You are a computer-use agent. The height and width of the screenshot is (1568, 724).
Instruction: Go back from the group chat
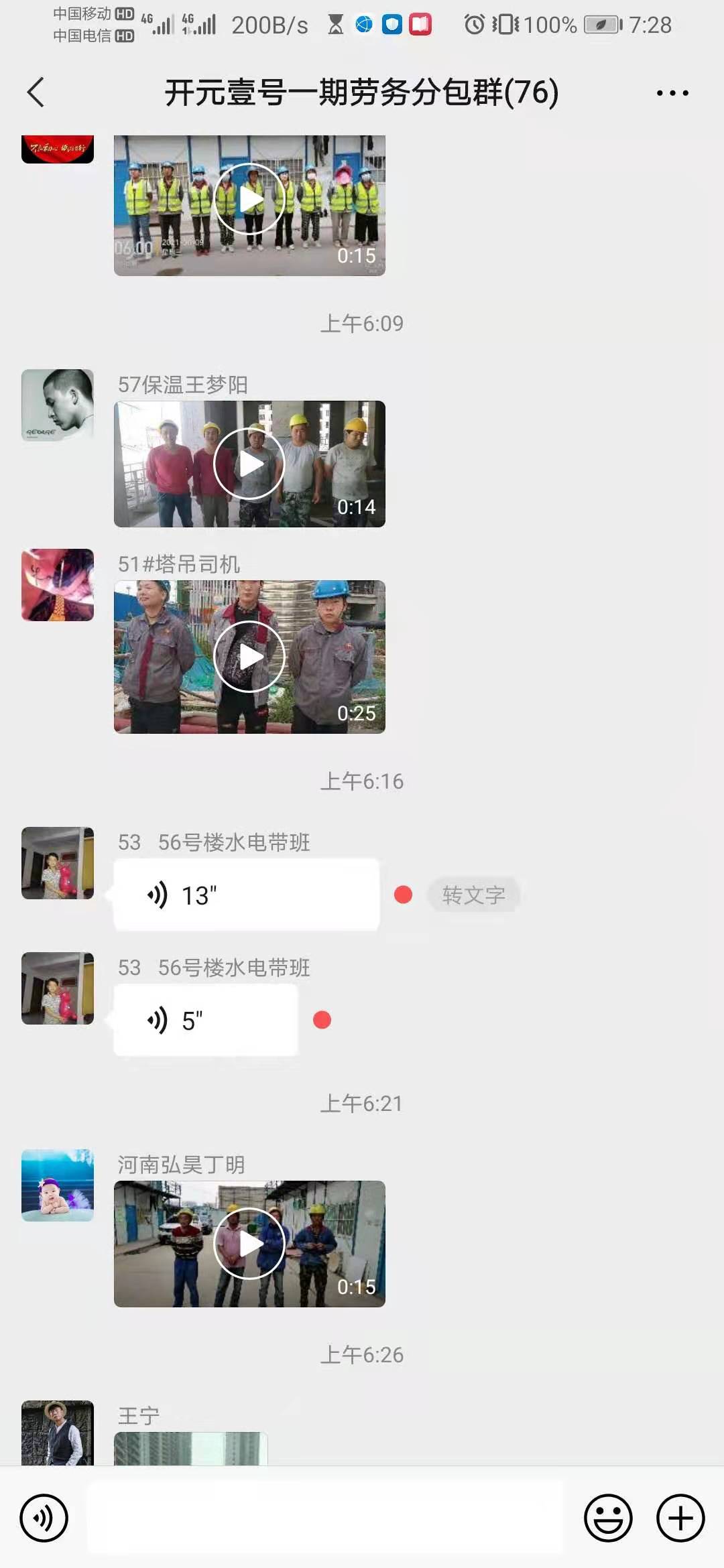pyautogui.click(x=36, y=92)
